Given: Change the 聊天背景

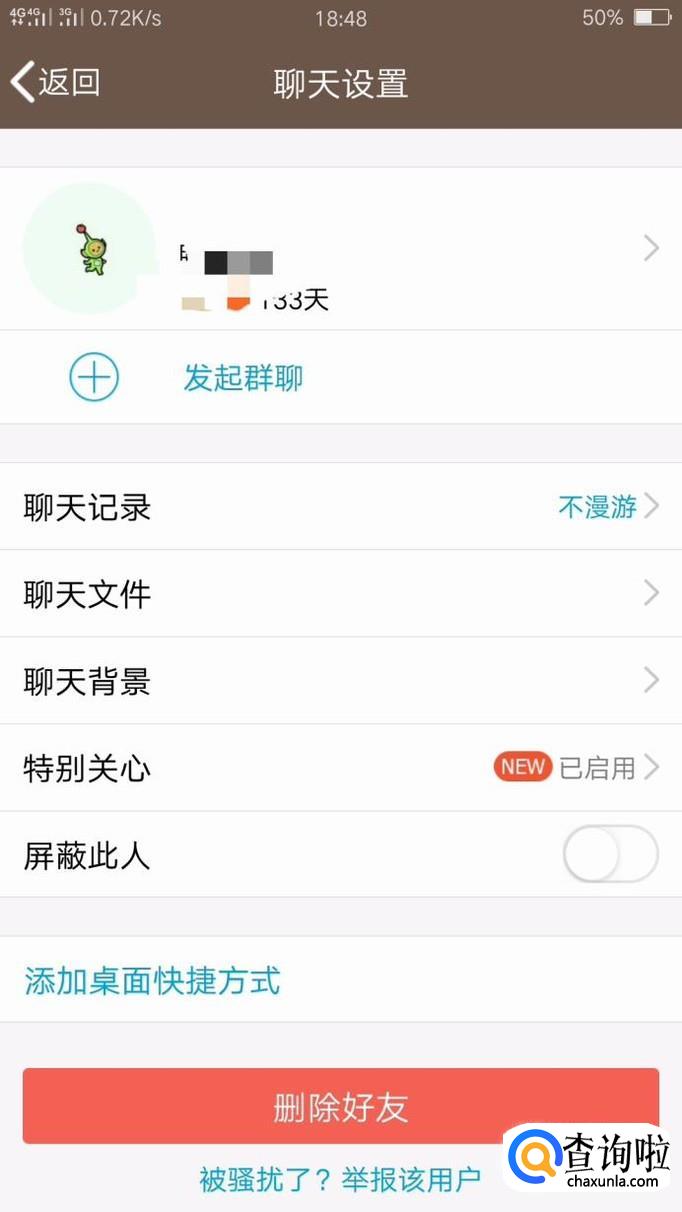Looking at the screenshot, I should 340,681.
